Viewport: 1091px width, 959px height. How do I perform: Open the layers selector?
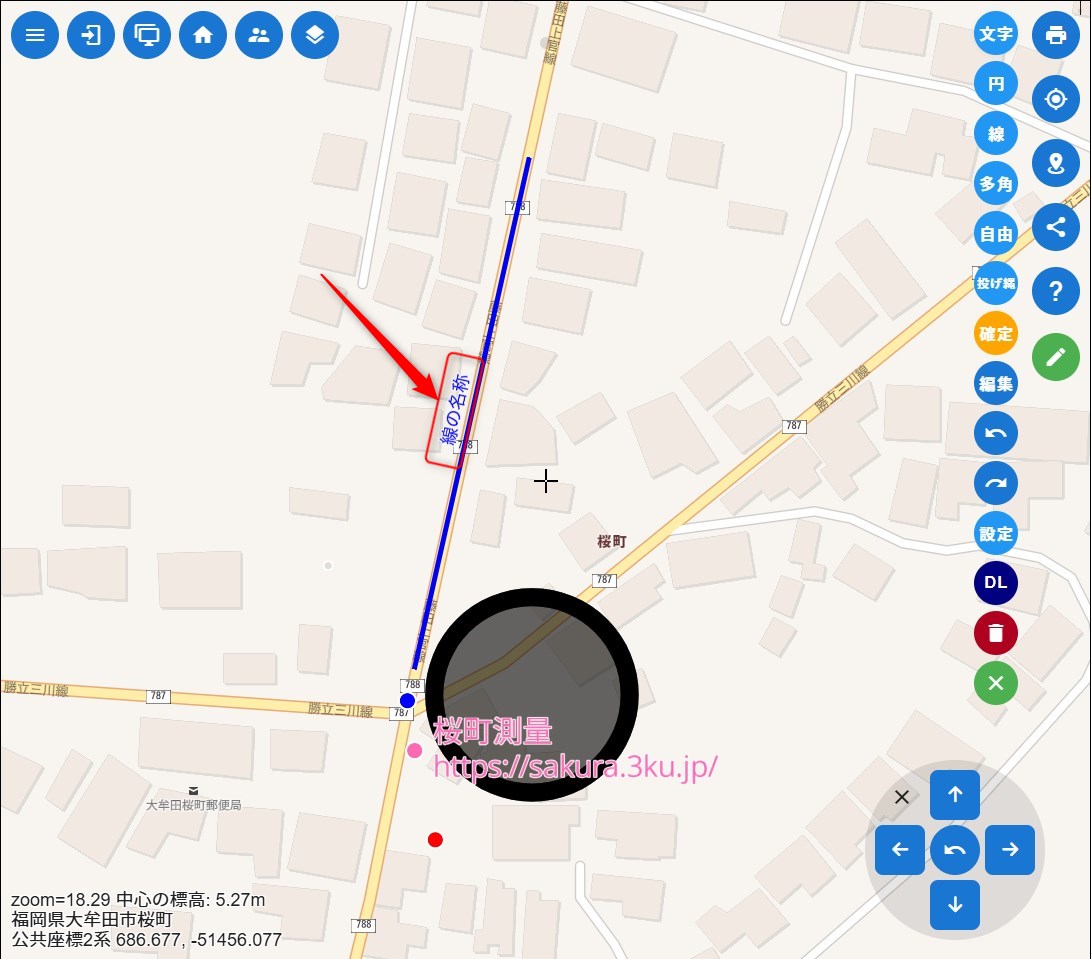(x=315, y=36)
